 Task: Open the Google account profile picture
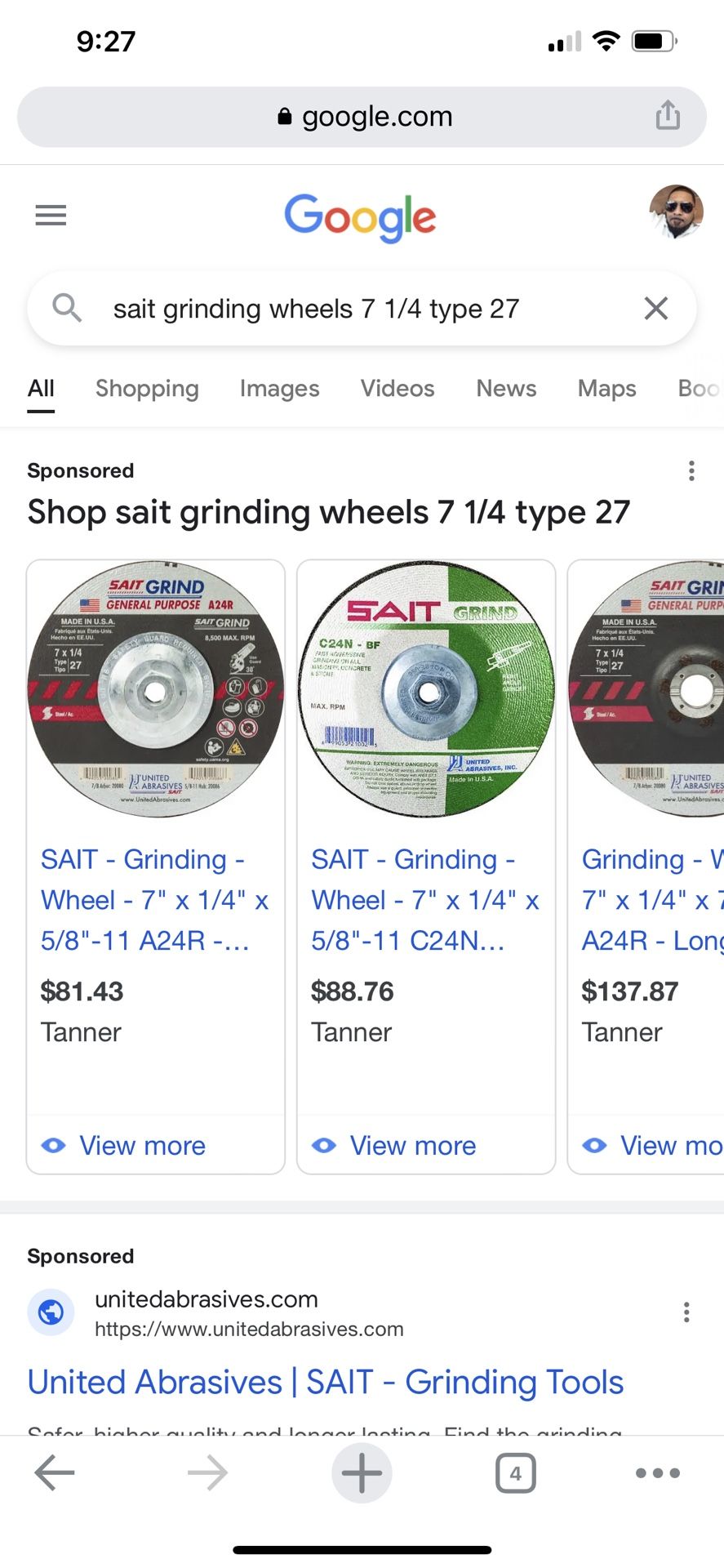(676, 212)
